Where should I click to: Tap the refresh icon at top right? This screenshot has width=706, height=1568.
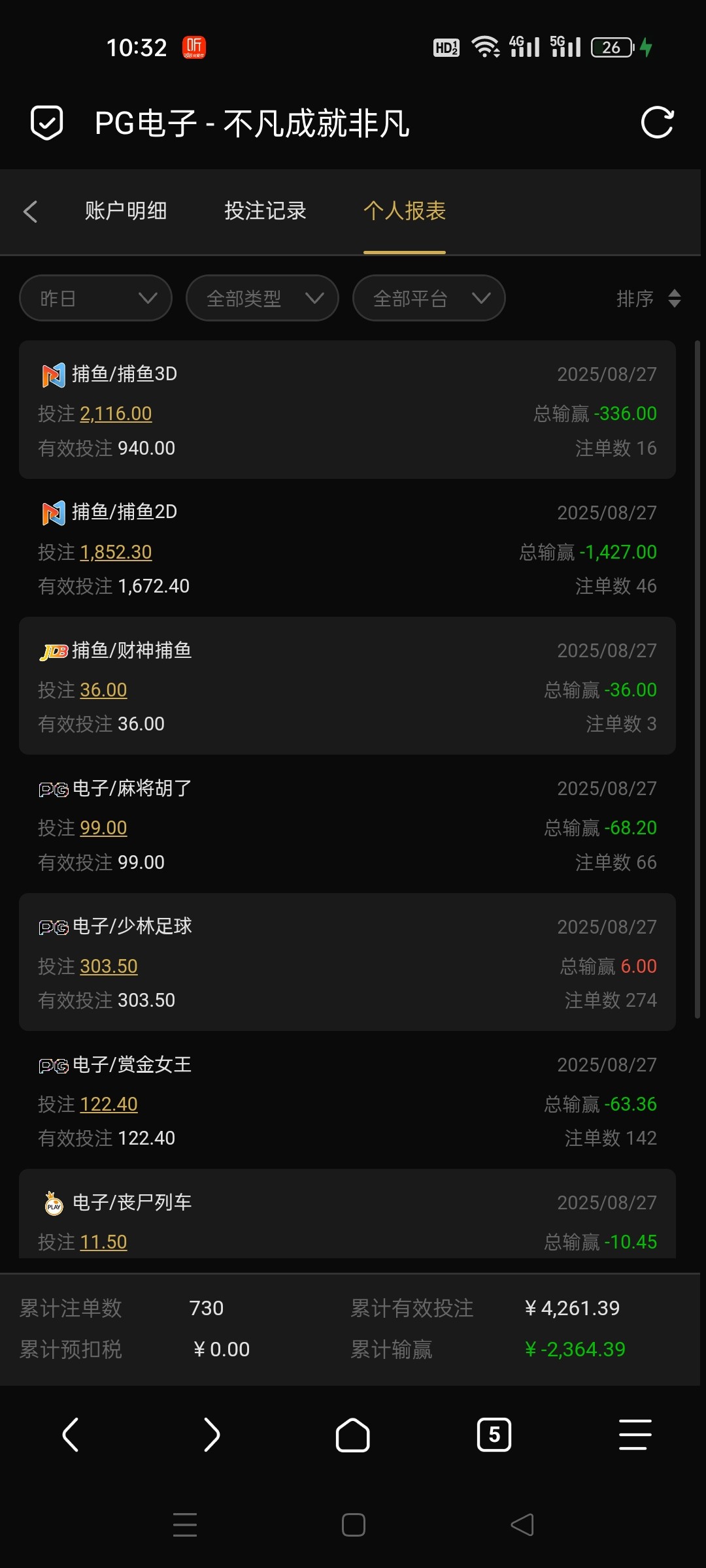point(658,123)
